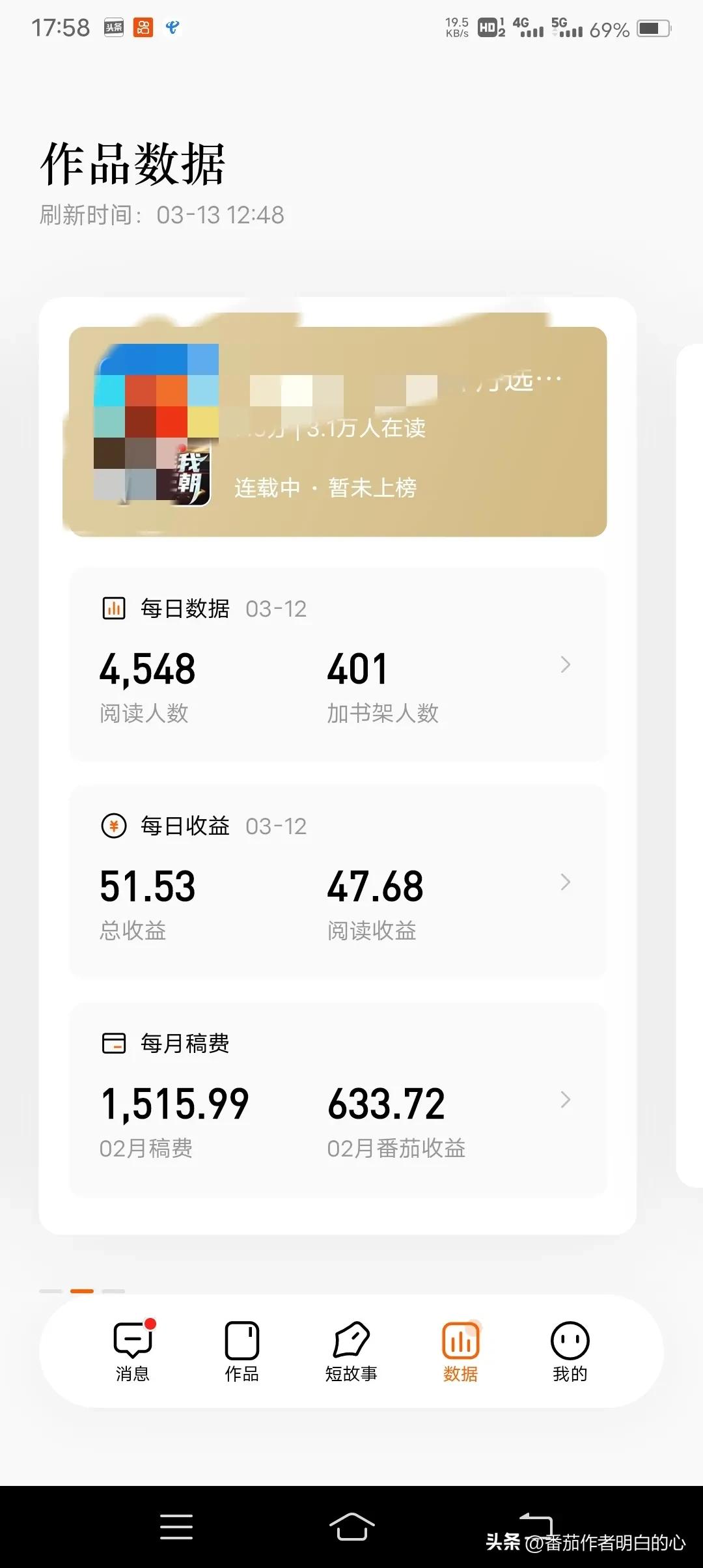Open recent apps via system menu button
The width and height of the screenshot is (703, 1568).
coord(176,1526)
